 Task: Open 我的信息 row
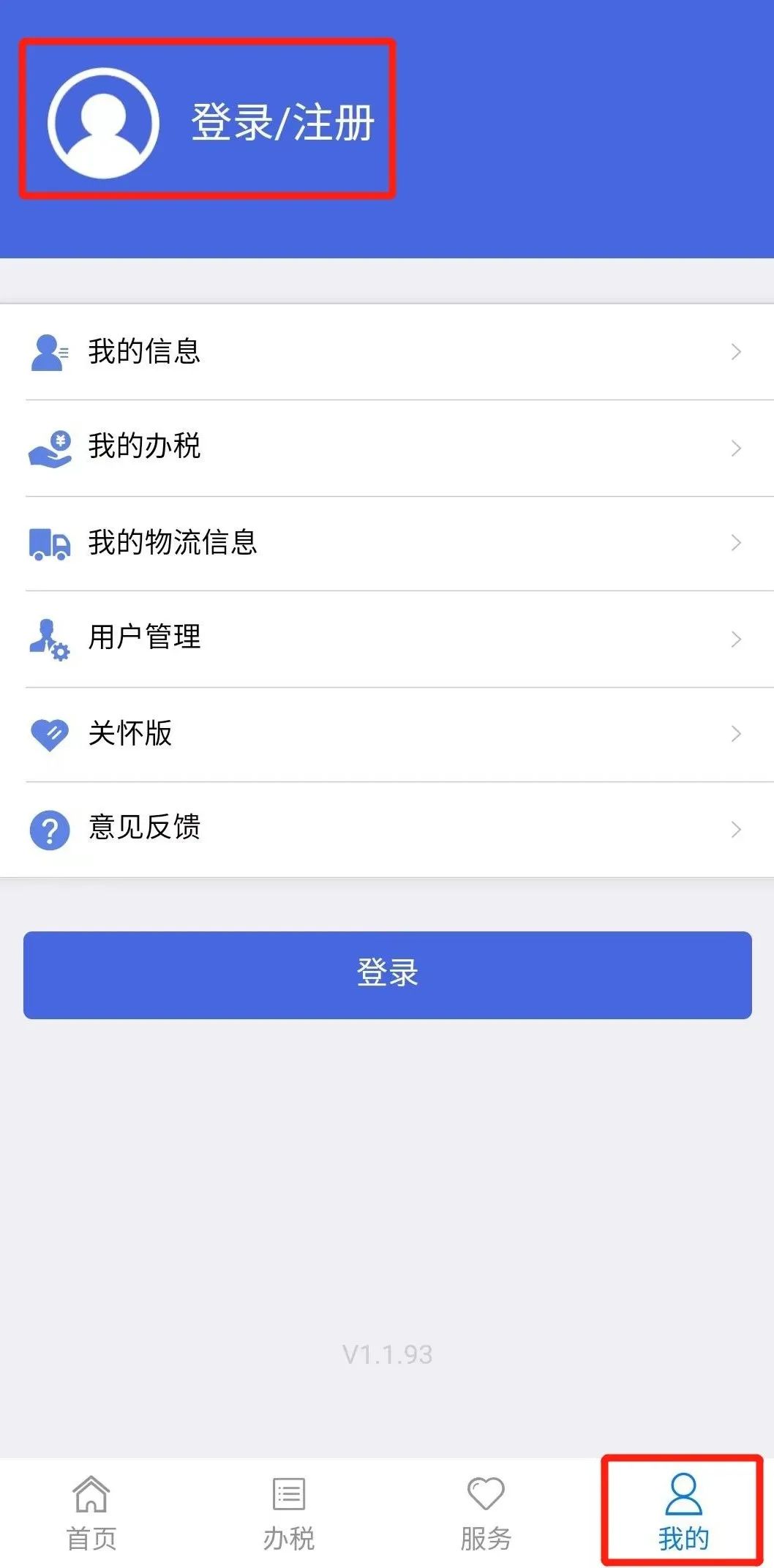click(x=387, y=352)
